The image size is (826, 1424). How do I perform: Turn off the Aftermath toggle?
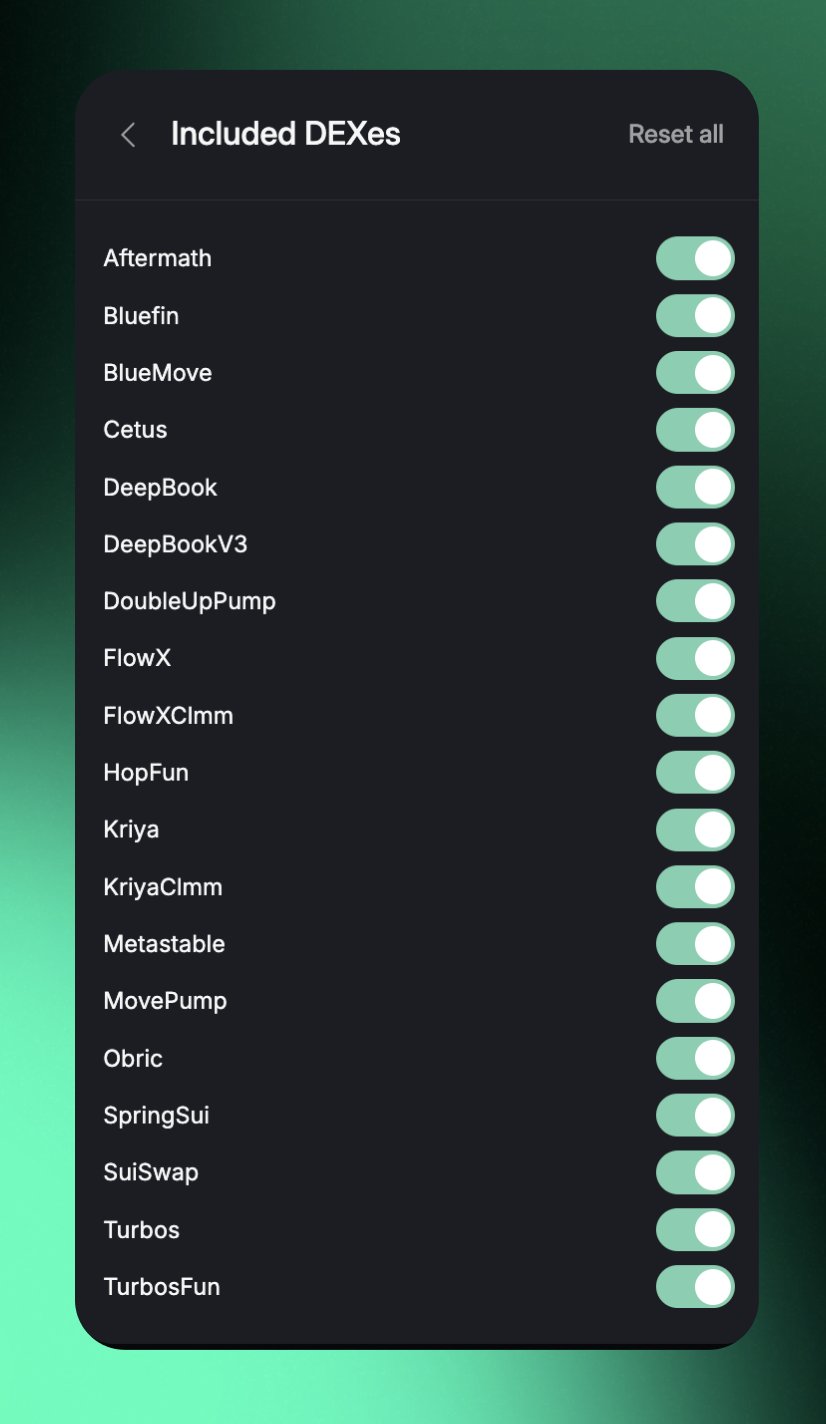tap(695, 258)
